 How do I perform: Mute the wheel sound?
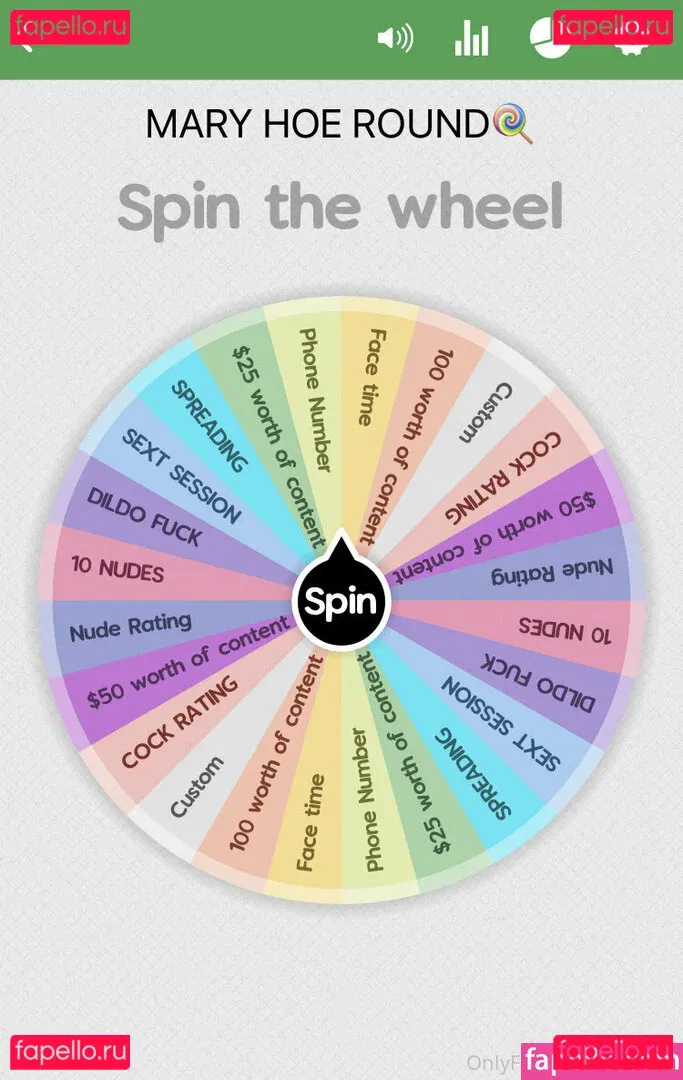(395, 38)
